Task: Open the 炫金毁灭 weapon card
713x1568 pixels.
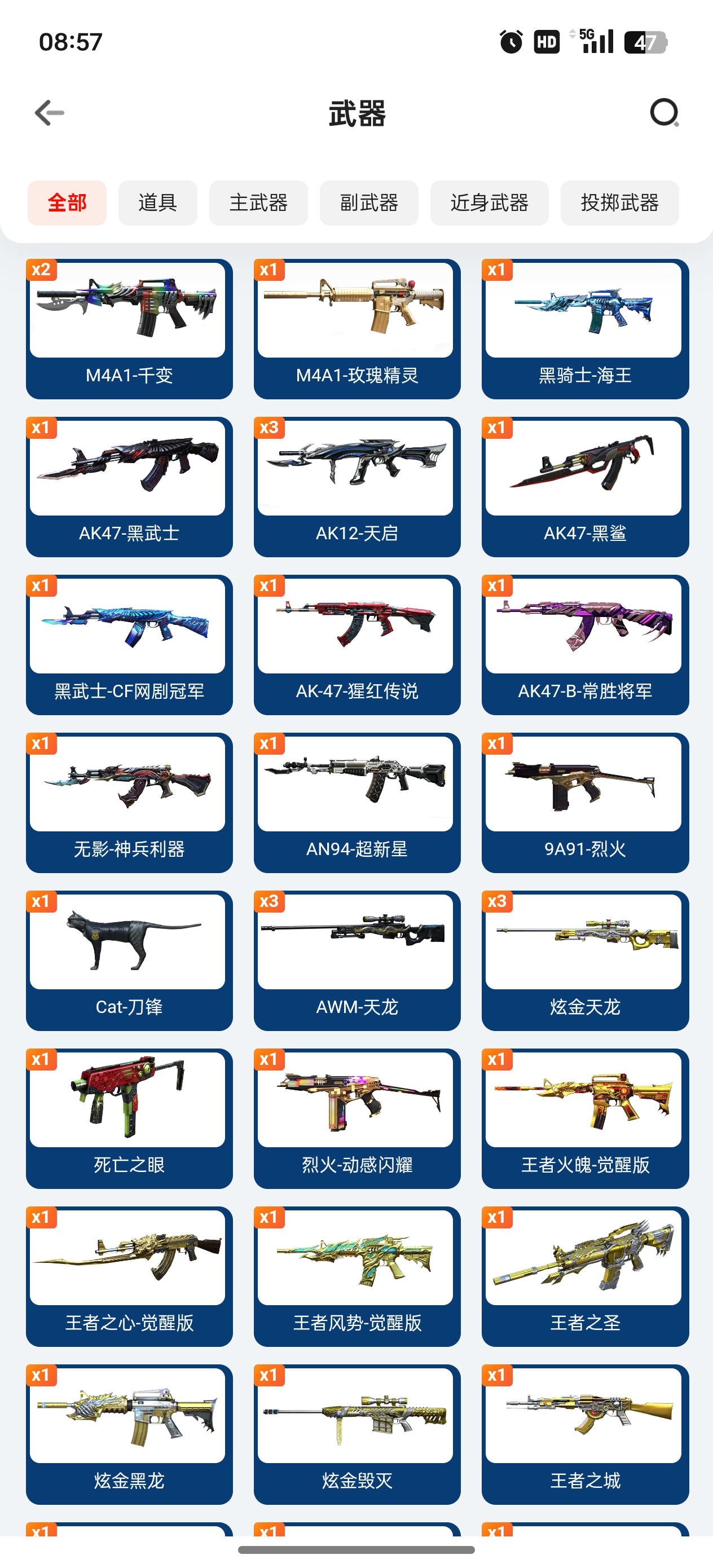Action: [357, 1433]
